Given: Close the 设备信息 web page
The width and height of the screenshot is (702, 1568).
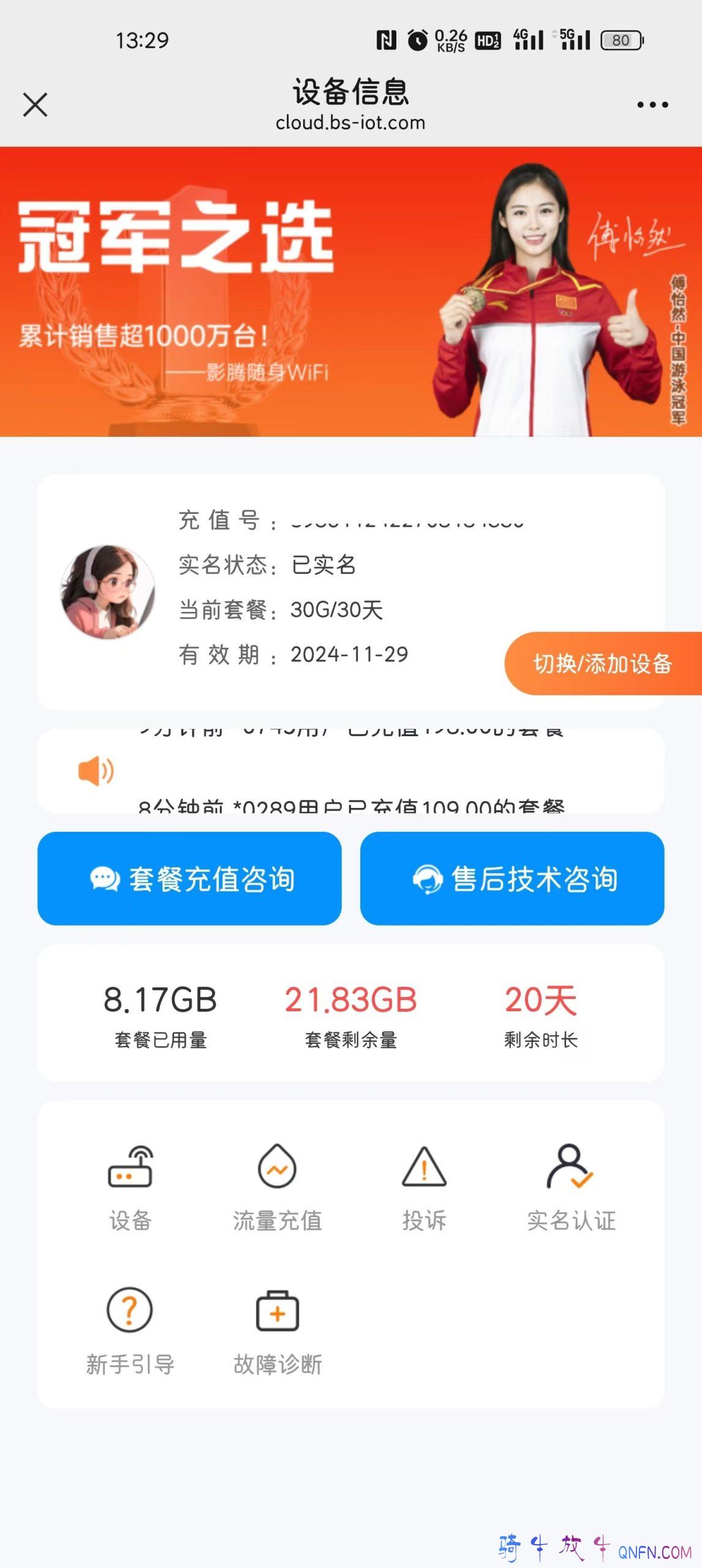Looking at the screenshot, I should (35, 105).
